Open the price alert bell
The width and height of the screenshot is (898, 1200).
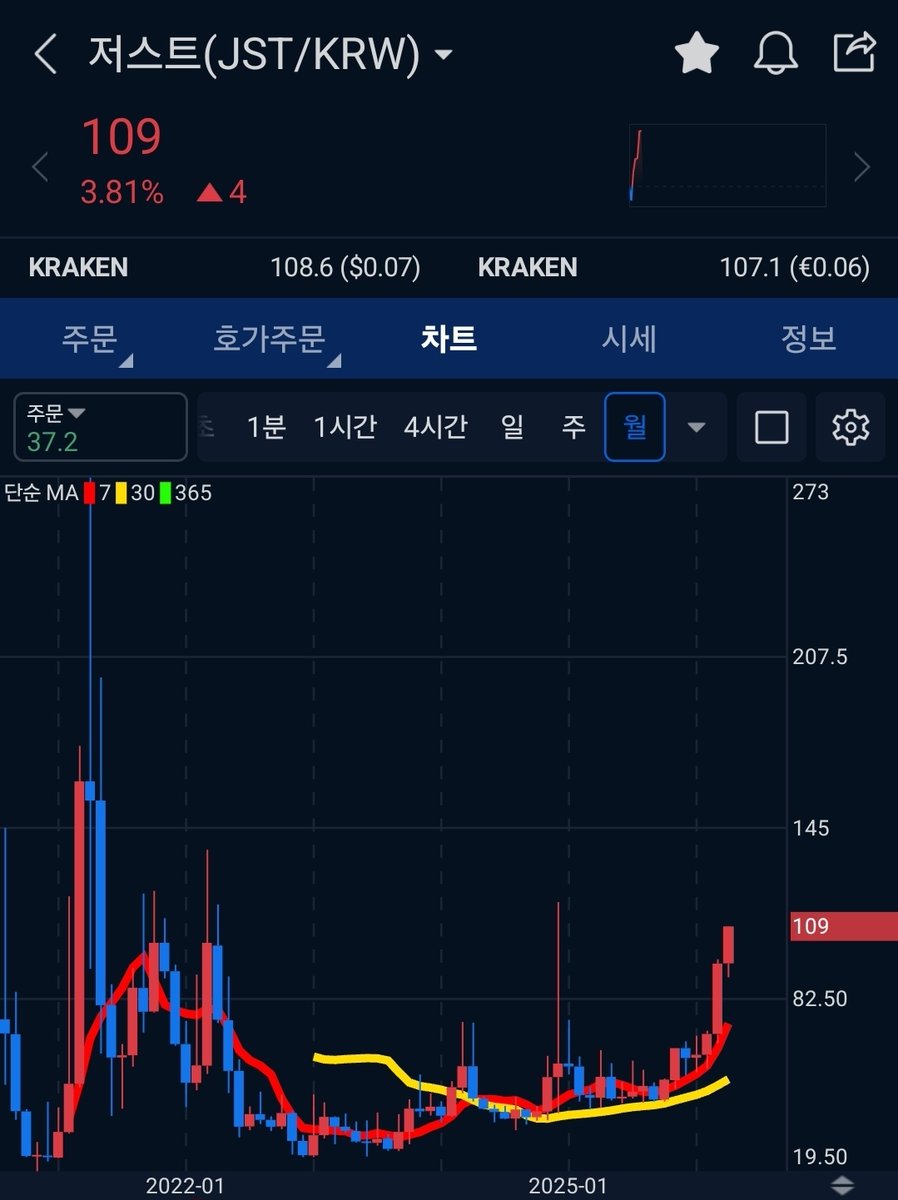775,54
